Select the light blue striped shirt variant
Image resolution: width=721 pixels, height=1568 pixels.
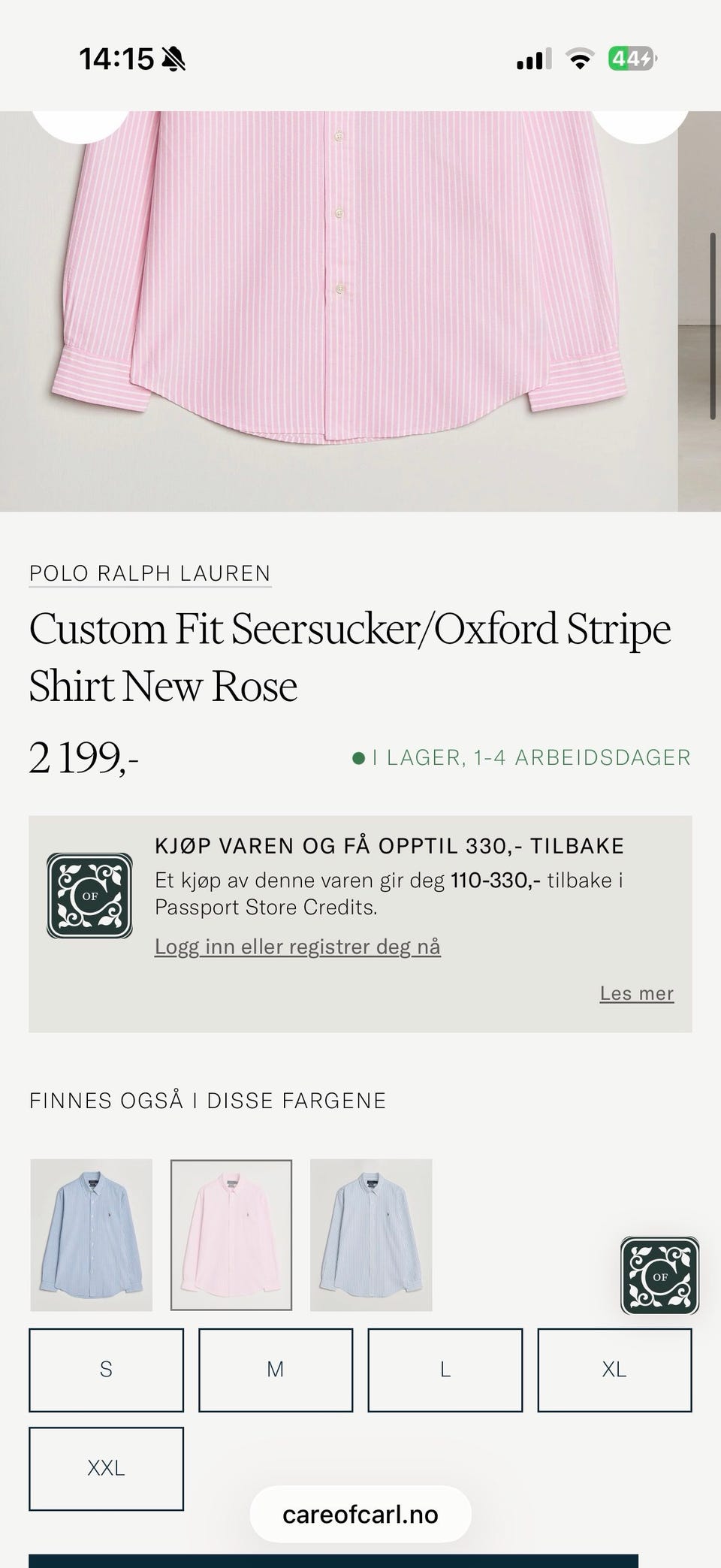(x=371, y=1235)
